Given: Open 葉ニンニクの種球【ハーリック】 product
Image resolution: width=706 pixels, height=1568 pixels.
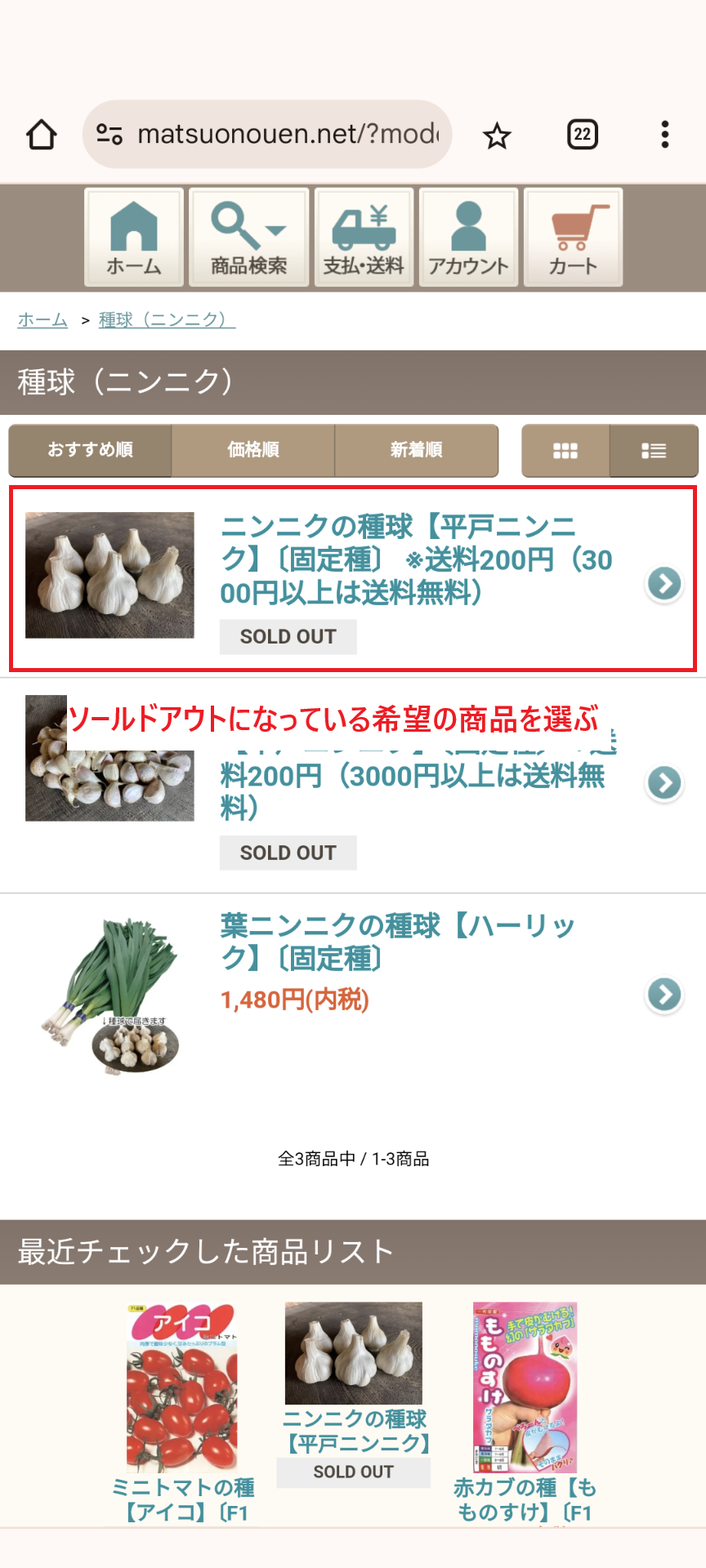Looking at the screenshot, I should point(398,942).
